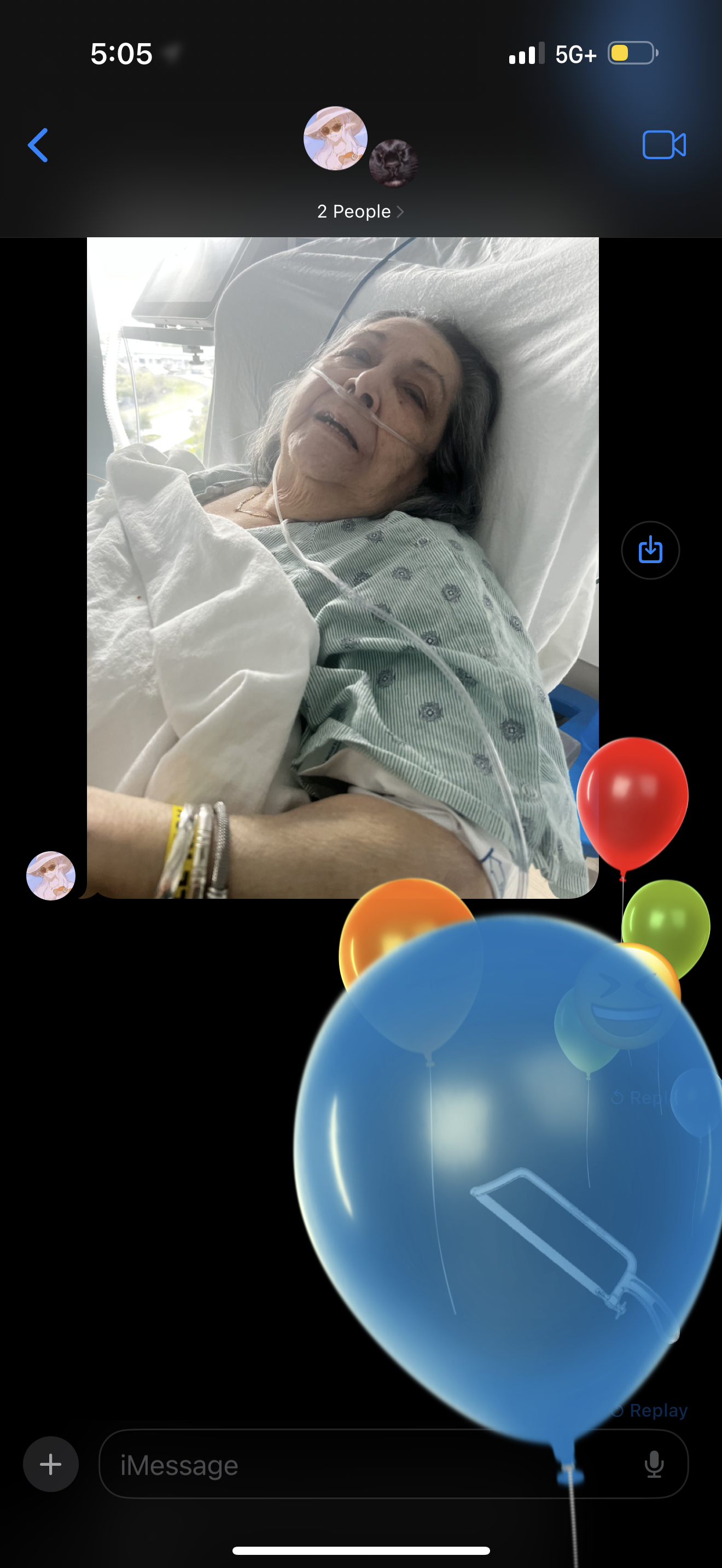Viewport: 722px width, 1568px height.
Task: Save the received photo
Action: tap(650, 550)
